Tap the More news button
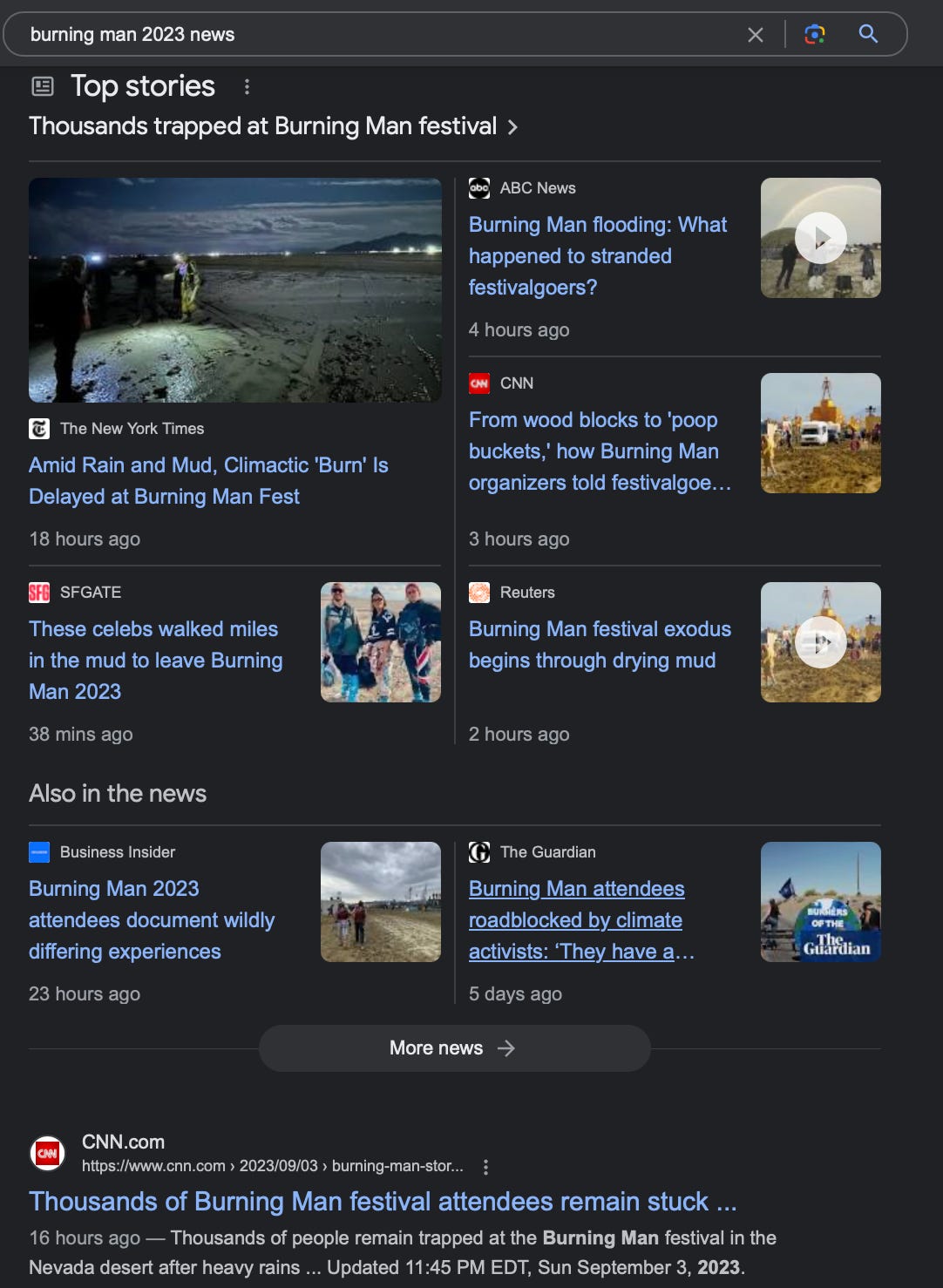The image size is (943, 1288). point(454,1048)
